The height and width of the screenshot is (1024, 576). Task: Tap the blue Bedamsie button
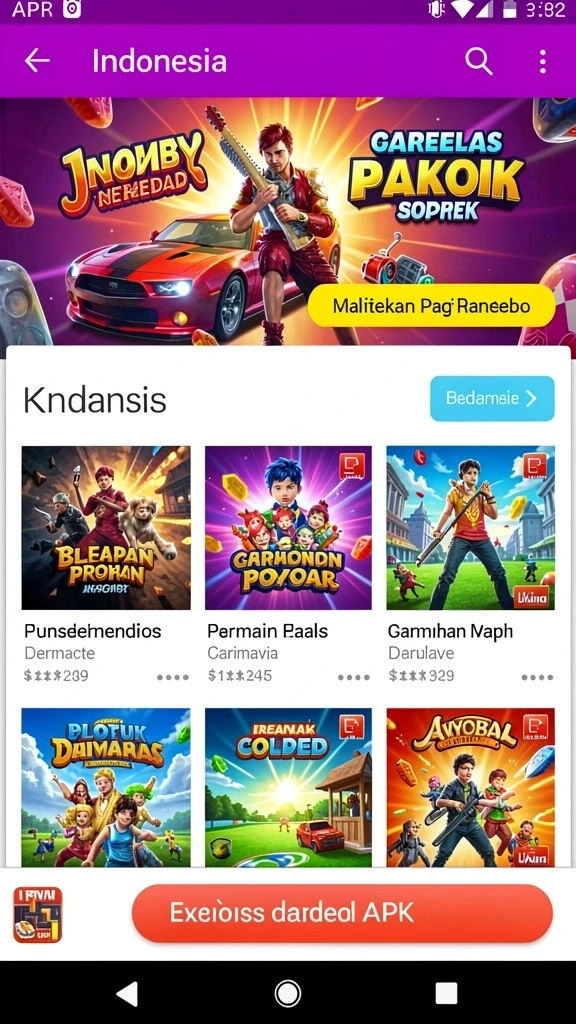tap(492, 398)
